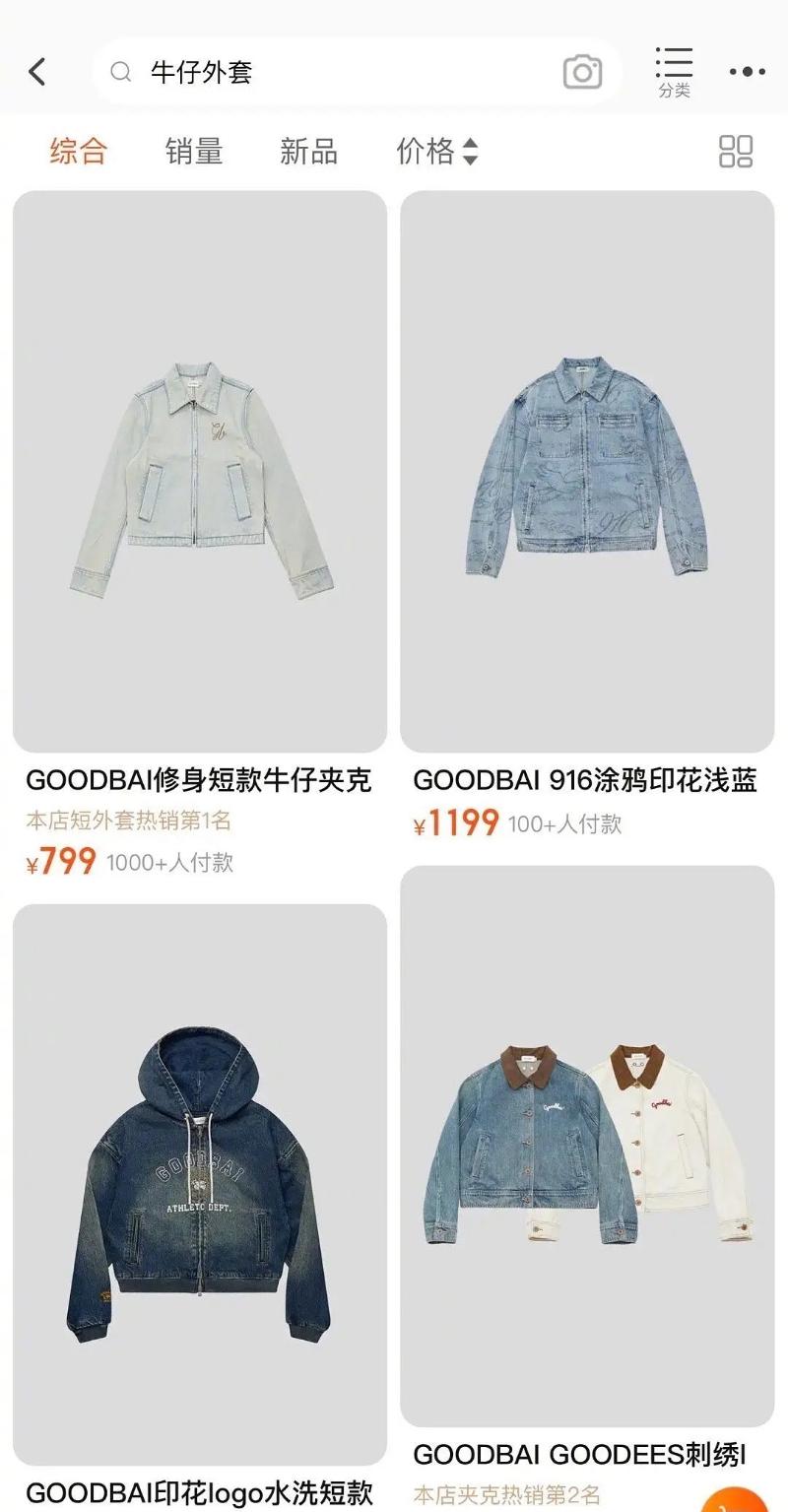The image size is (788, 1512).
Task: Open the 分类 category list
Action: pos(674,72)
